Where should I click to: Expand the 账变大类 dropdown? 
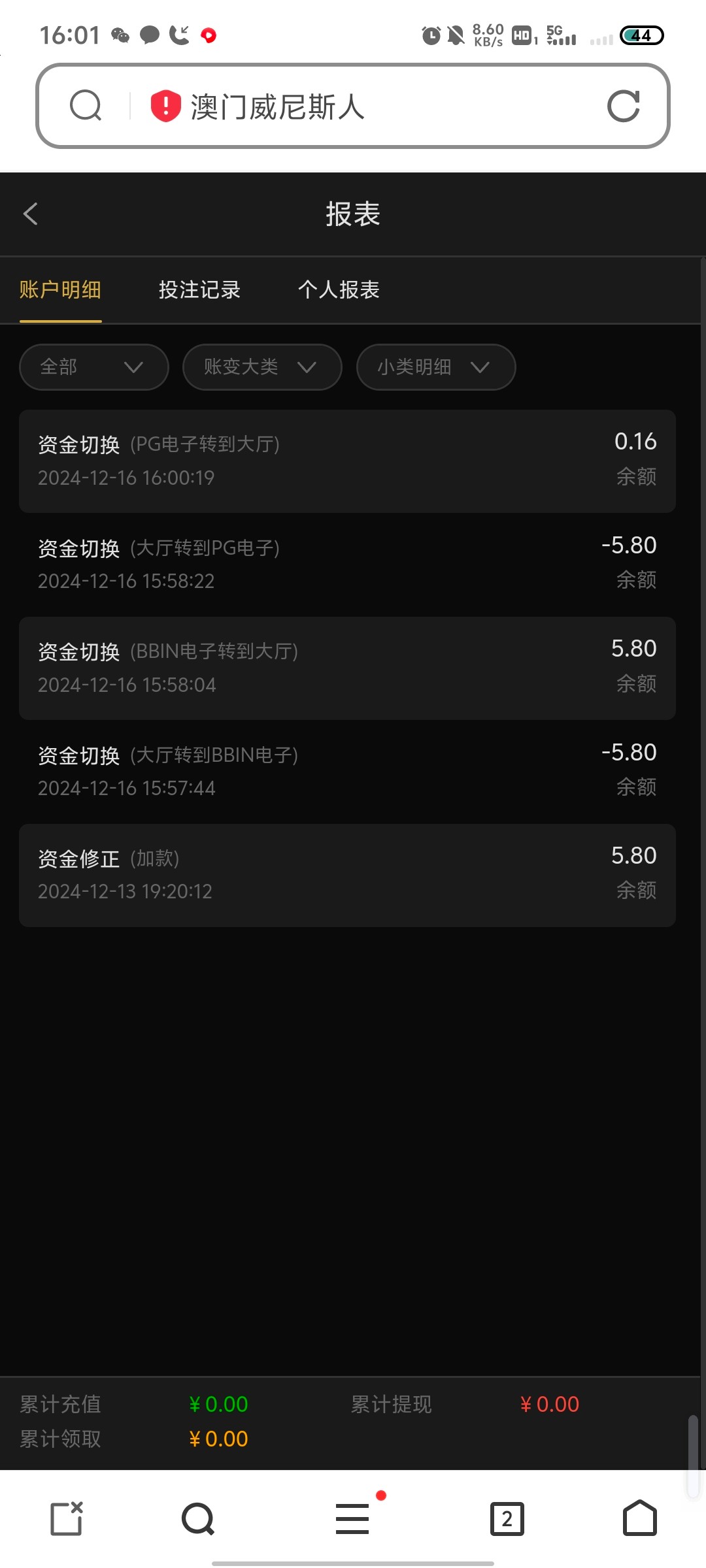click(262, 367)
